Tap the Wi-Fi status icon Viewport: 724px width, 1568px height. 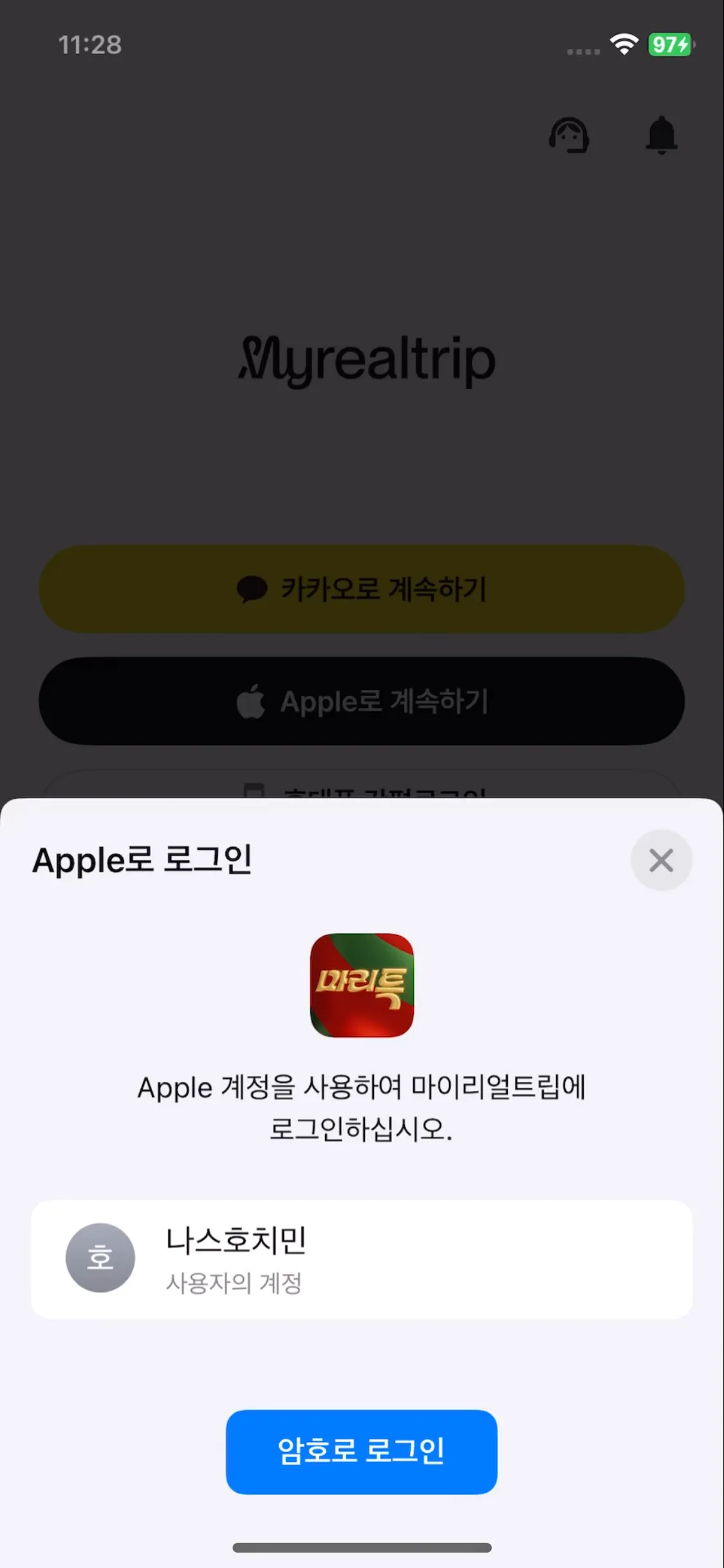(x=622, y=45)
